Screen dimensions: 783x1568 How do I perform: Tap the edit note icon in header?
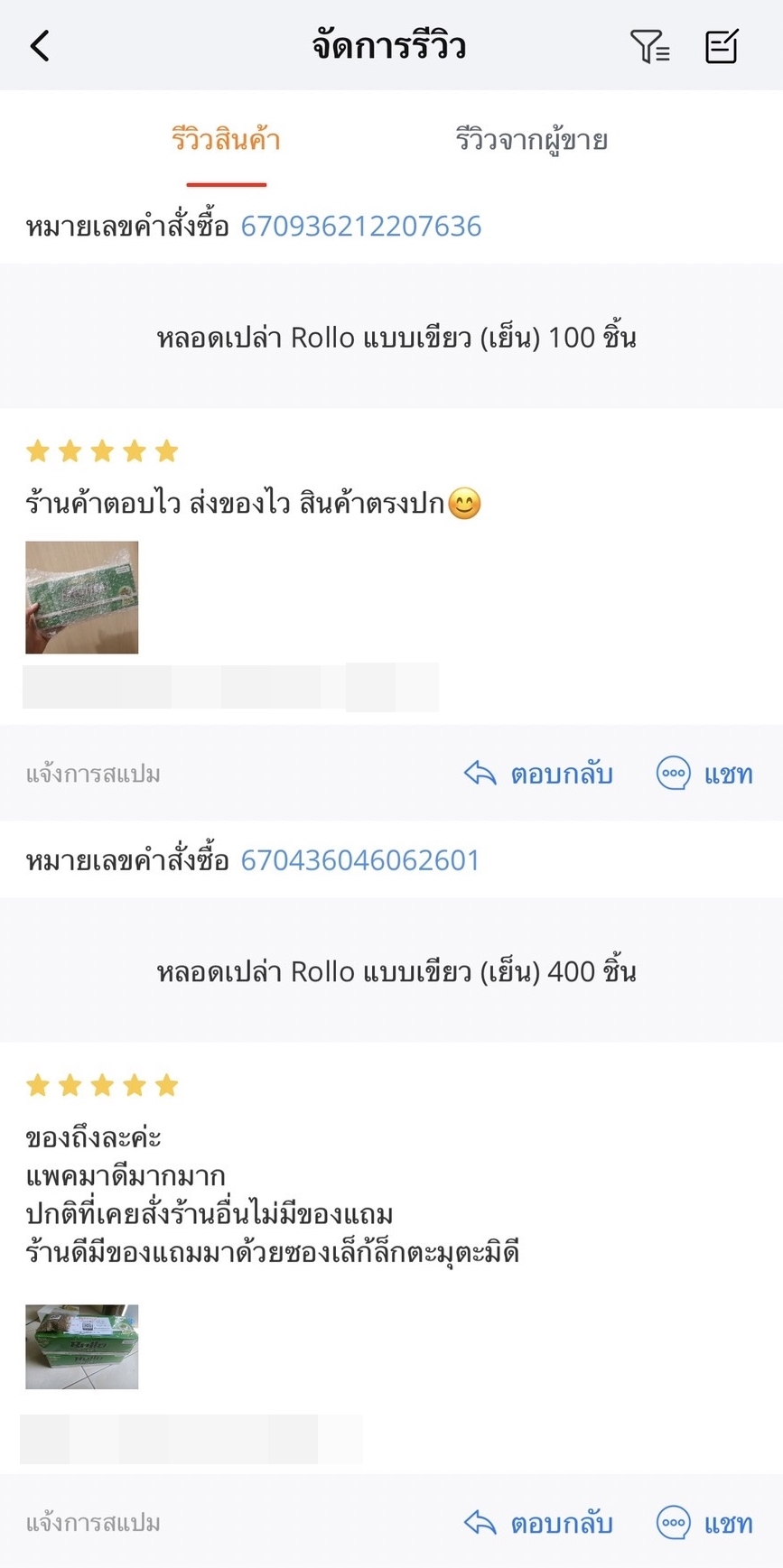pos(722,46)
